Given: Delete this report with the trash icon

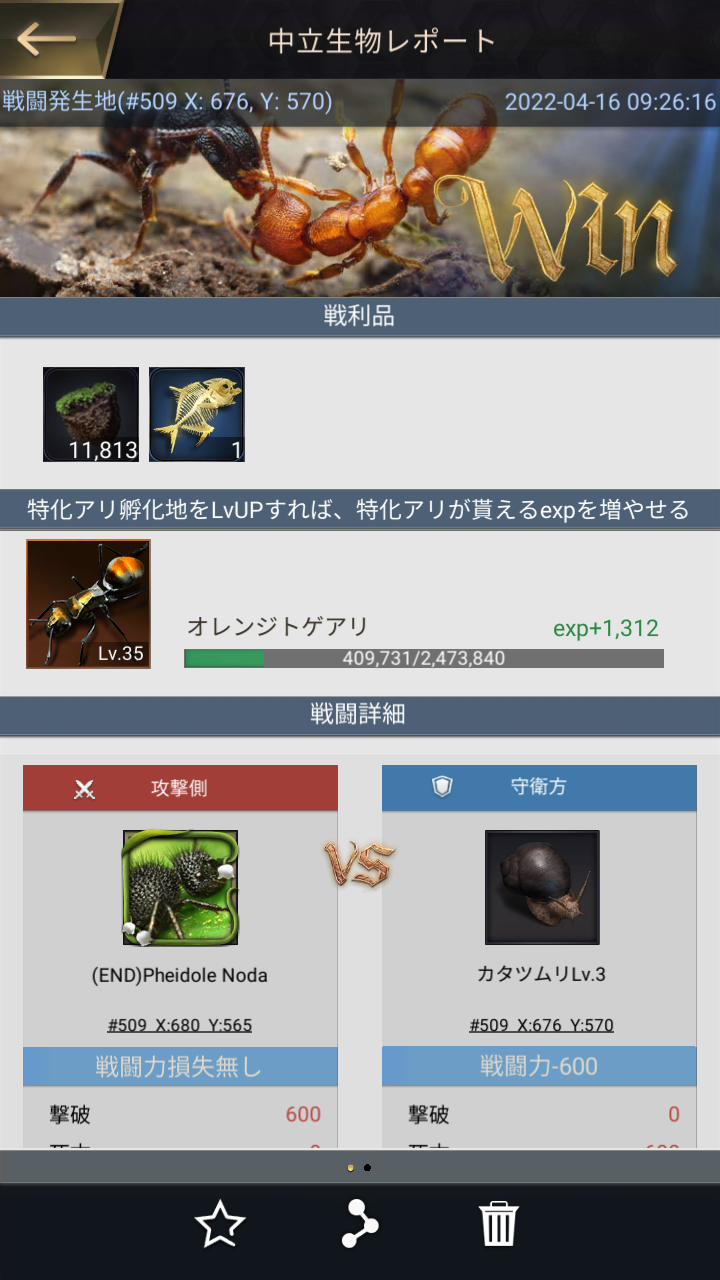Looking at the screenshot, I should [498, 1224].
